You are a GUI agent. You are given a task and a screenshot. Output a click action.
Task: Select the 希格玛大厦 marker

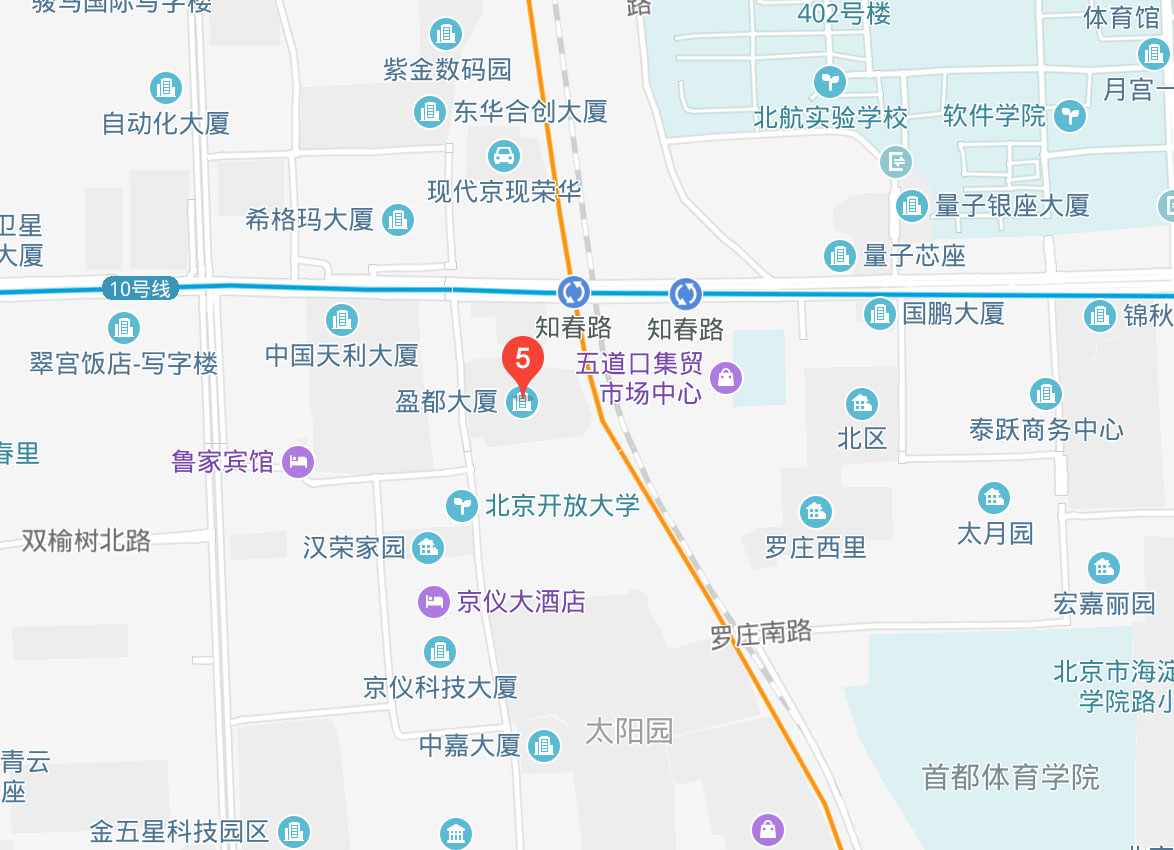398,219
